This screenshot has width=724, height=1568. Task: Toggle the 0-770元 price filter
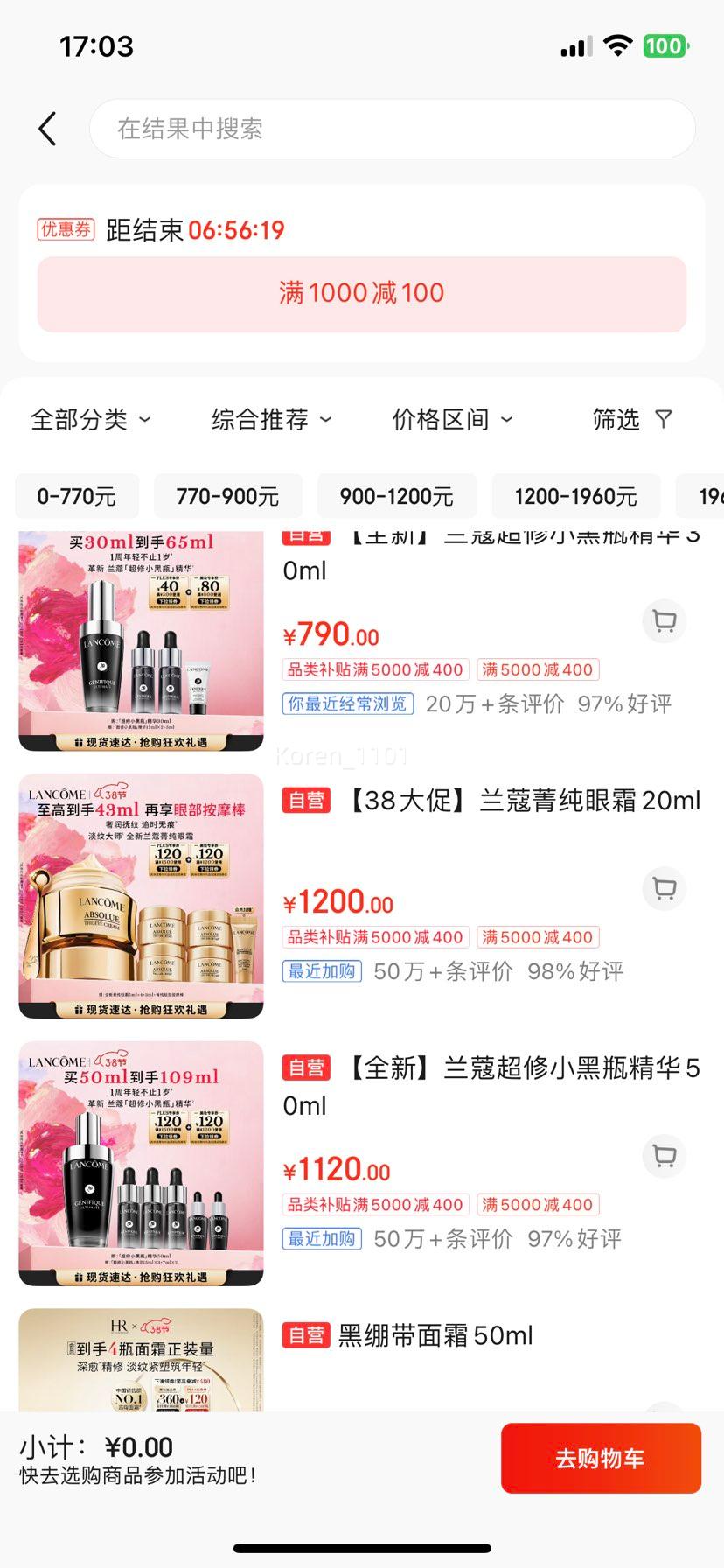coord(77,496)
